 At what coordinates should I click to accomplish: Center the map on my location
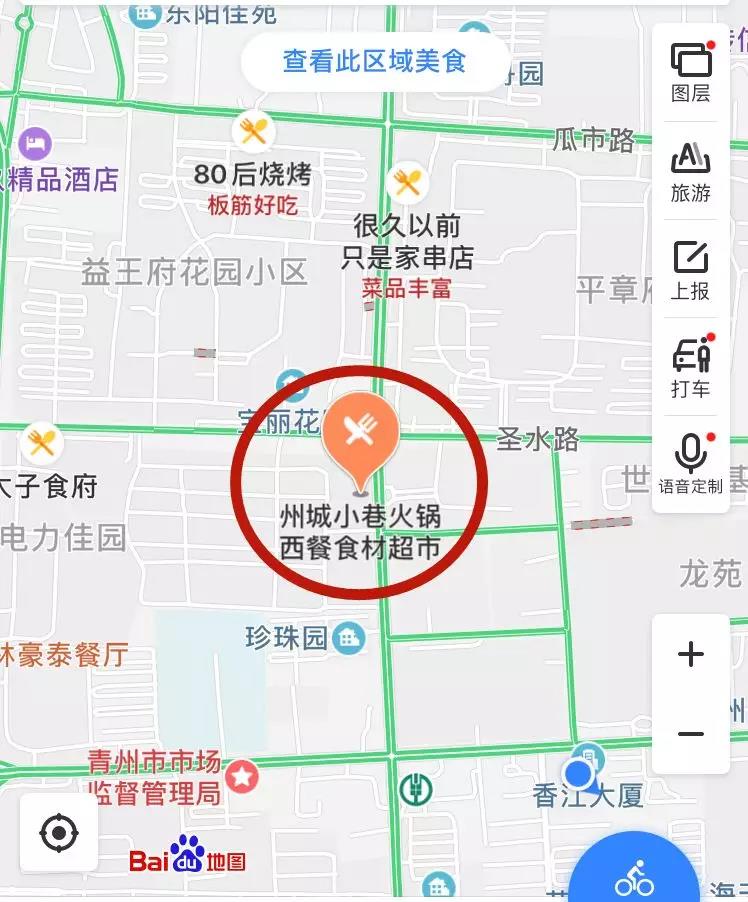click(59, 832)
